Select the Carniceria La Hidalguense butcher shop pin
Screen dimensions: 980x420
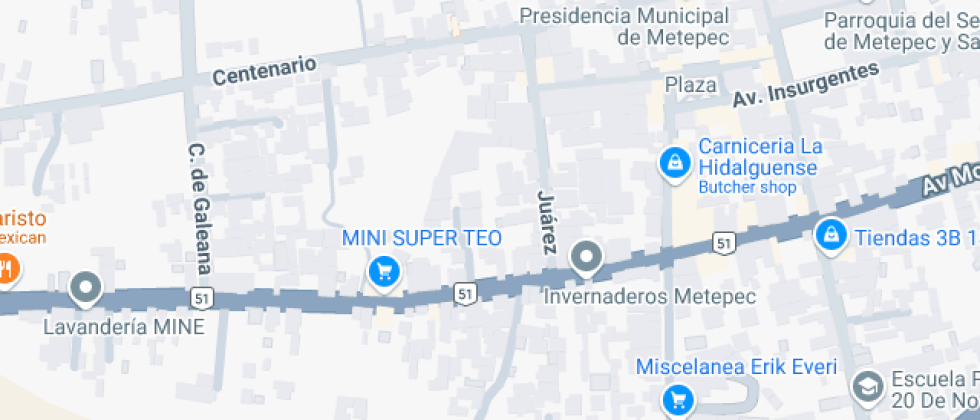676,162
